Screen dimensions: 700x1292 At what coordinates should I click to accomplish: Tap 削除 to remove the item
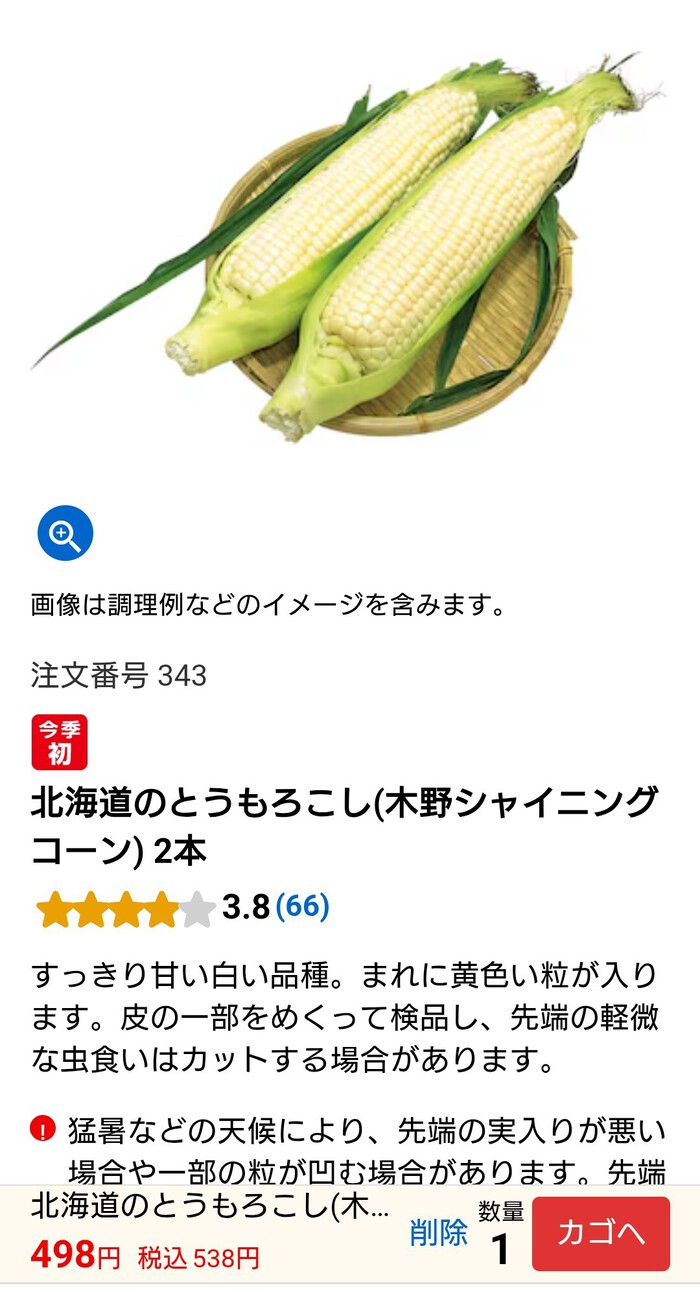pyautogui.click(x=439, y=1233)
